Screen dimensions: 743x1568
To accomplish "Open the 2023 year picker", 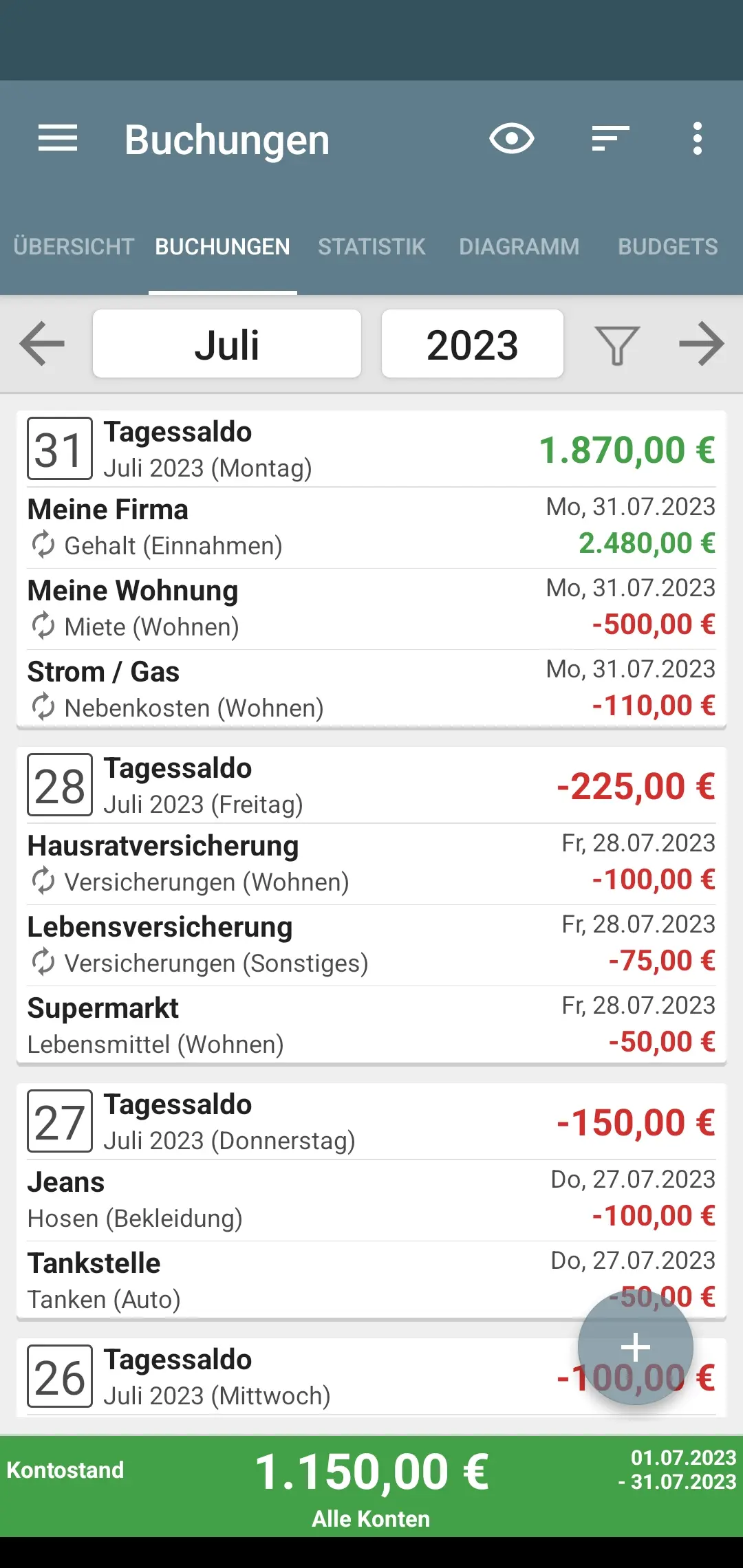I will (472, 344).
